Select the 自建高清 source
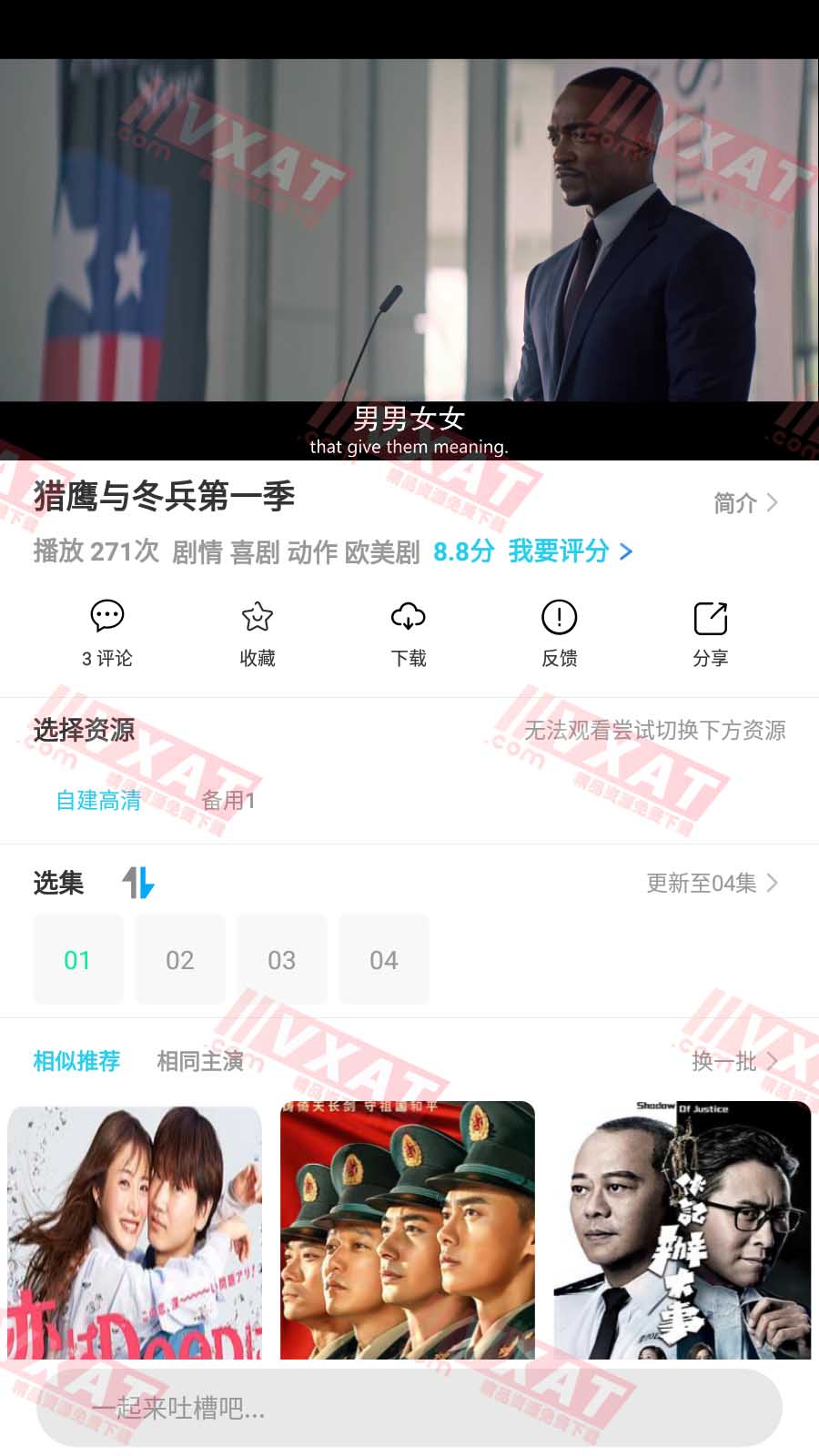The image size is (819, 1456). pyautogui.click(x=98, y=800)
